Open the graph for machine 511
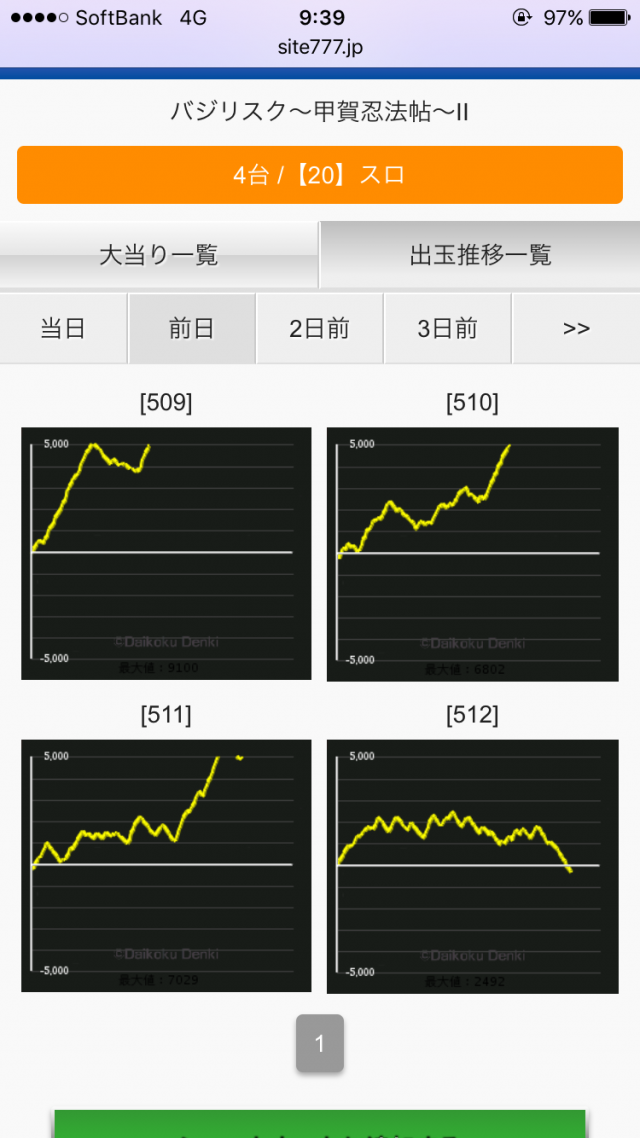Viewport: 640px width, 1138px height. pyautogui.click(x=166, y=866)
